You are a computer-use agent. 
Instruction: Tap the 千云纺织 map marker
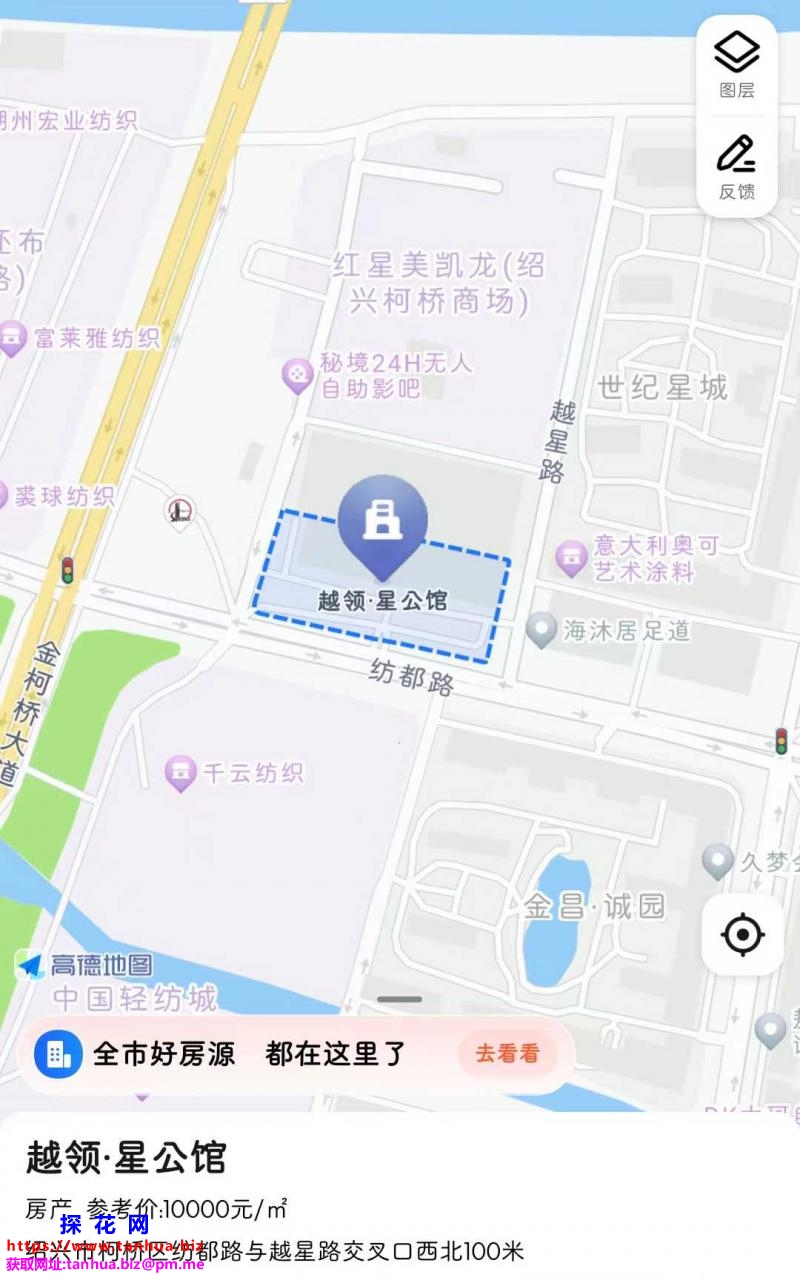(181, 773)
